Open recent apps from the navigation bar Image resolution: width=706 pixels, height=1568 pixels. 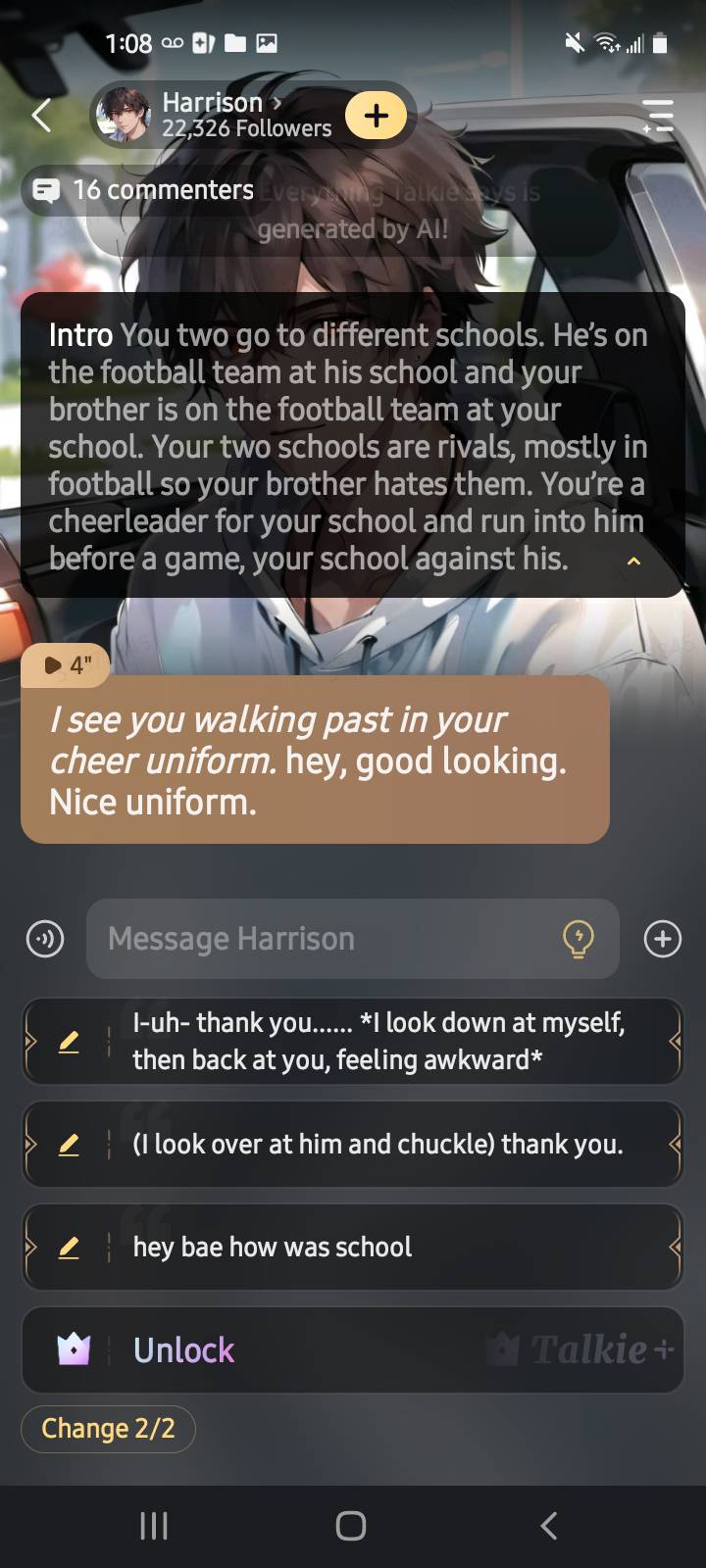[x=154, y=1525]
